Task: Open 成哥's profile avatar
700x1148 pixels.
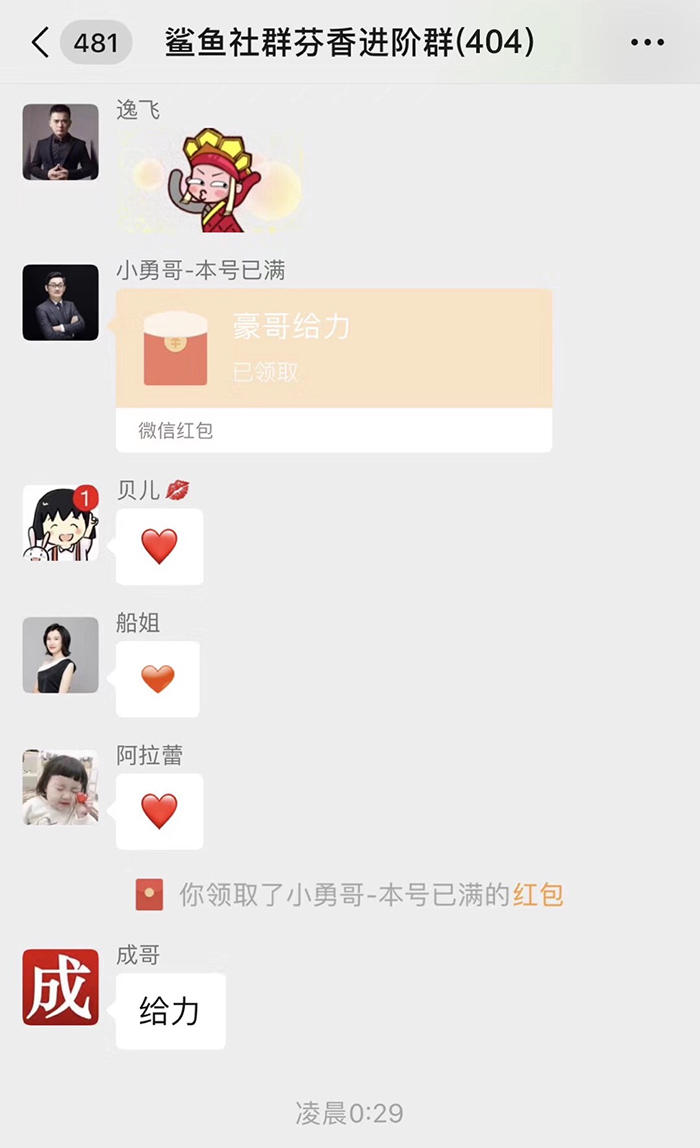Action: tap(61, 988)
